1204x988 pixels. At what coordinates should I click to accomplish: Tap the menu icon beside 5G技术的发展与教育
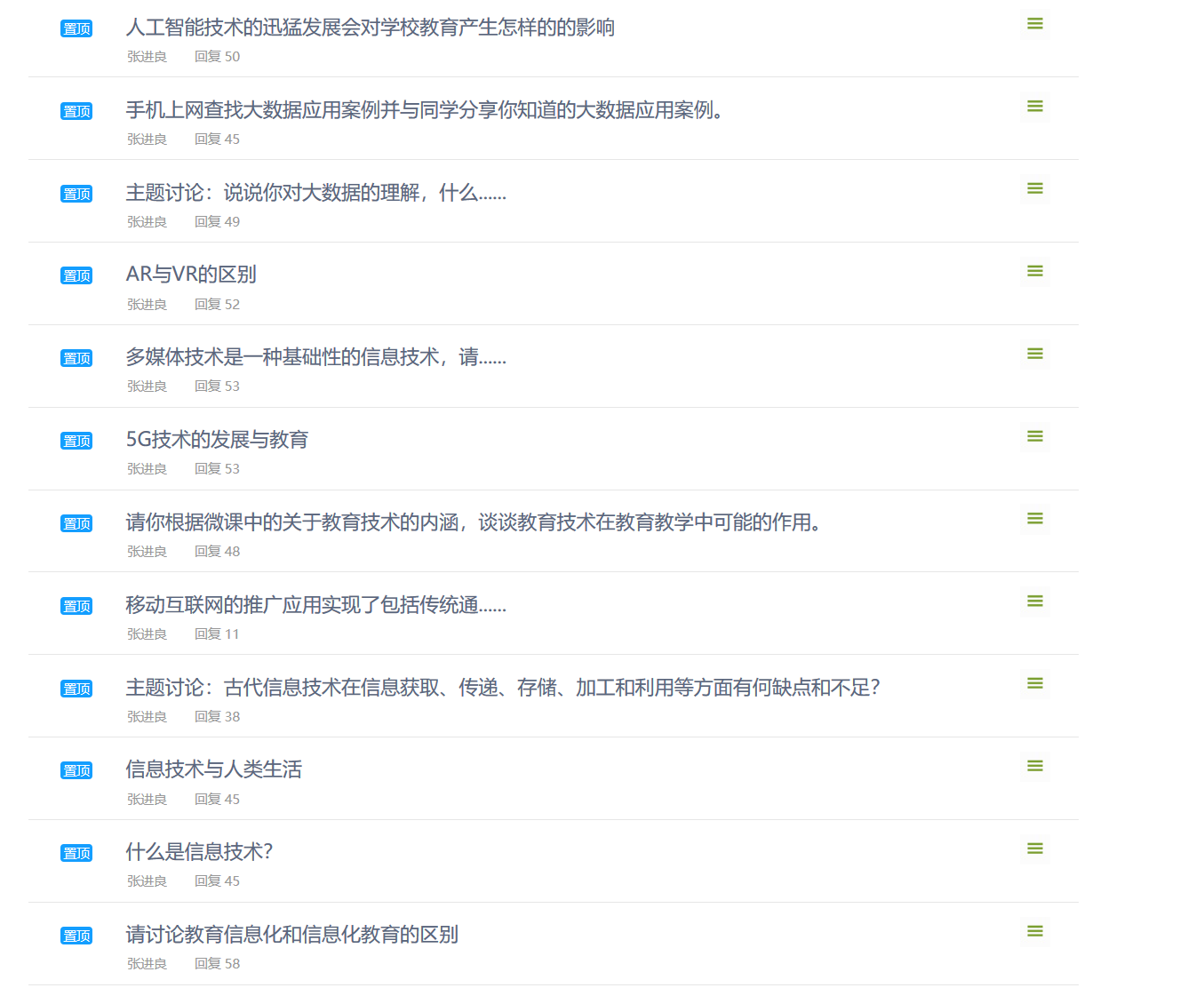click(x=1034, y=436)
